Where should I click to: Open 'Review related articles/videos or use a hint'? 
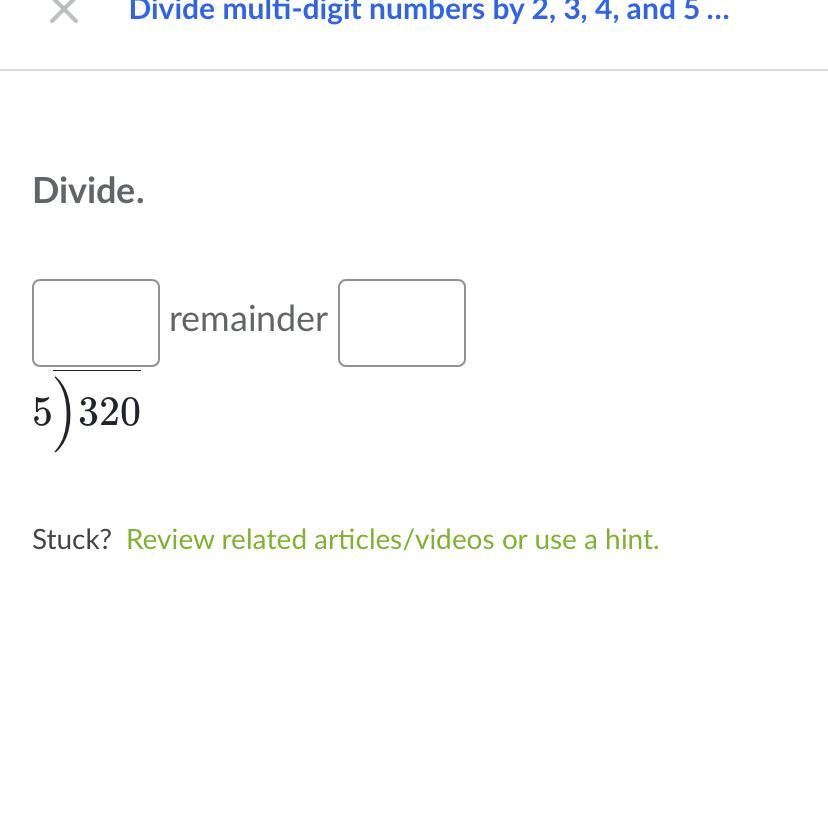point(392,539)
